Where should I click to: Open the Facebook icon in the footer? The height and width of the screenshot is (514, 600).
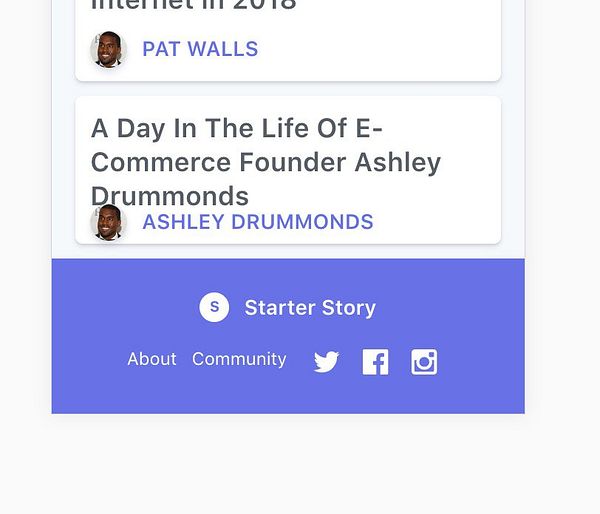[x=375, y=362]
